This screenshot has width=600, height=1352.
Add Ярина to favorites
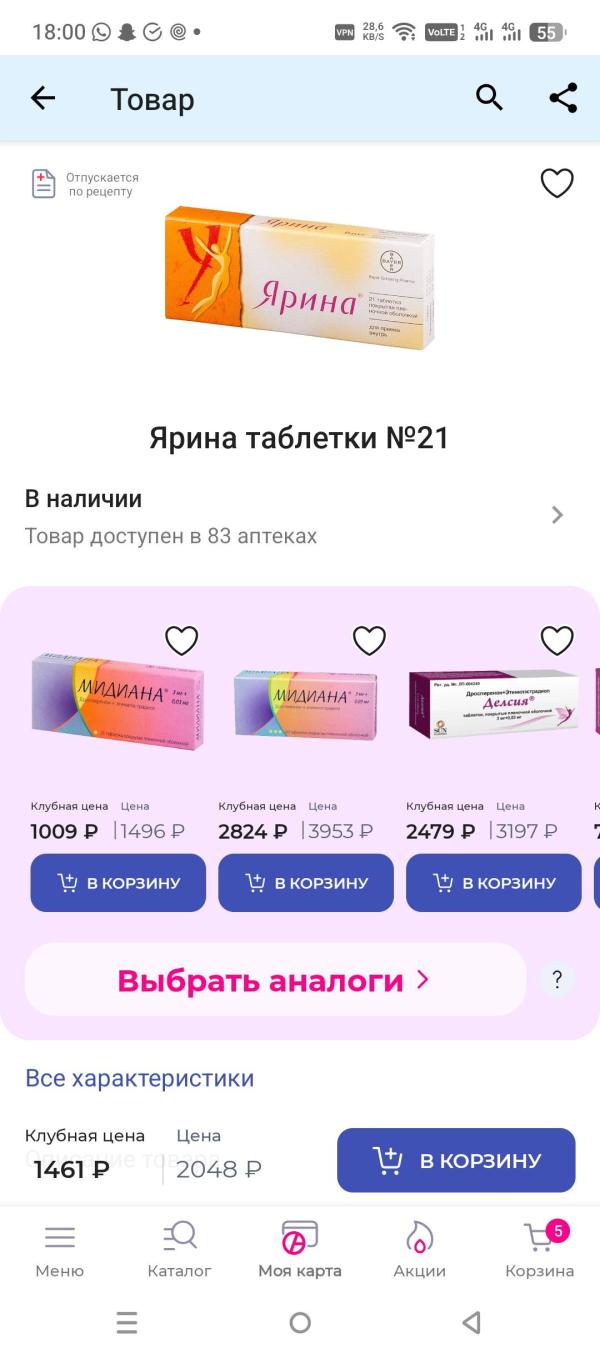557,183
